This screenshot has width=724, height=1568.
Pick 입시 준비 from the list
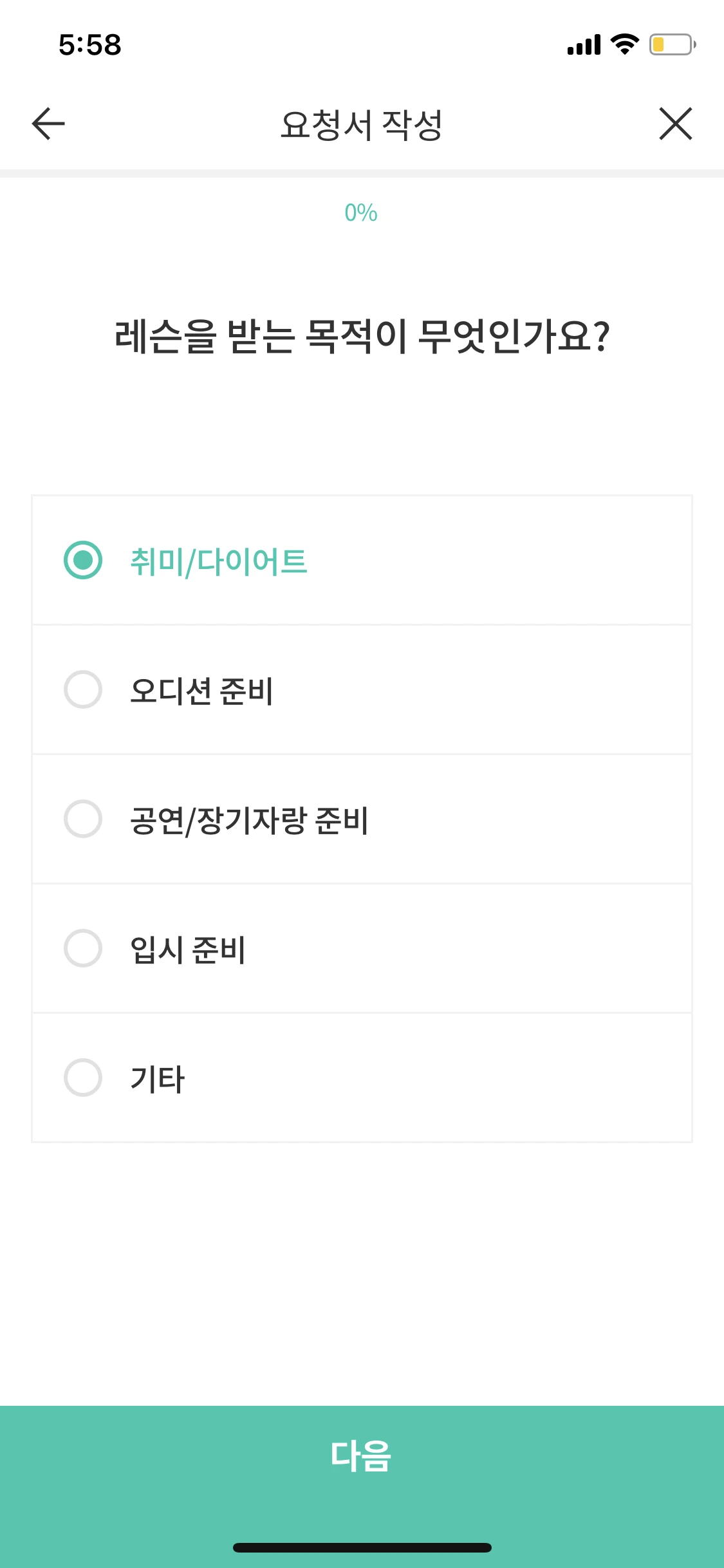tap(83, 949)
